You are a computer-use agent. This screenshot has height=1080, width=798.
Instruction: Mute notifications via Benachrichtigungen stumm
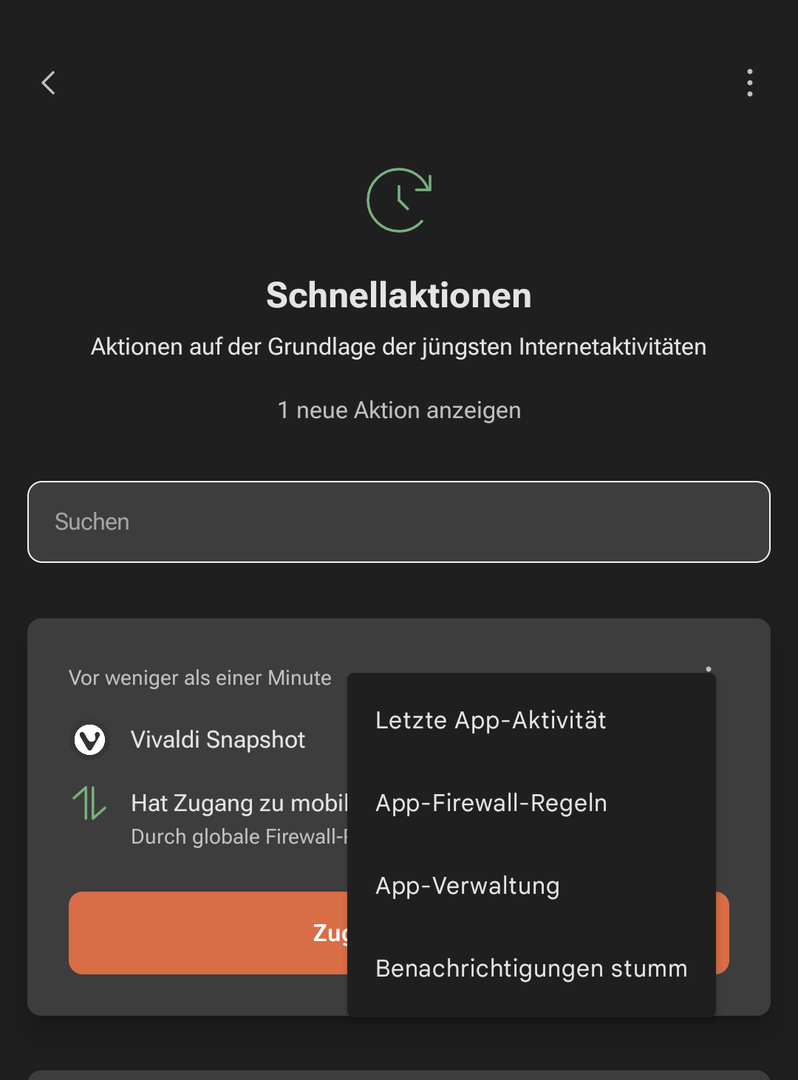click(531, 968)
